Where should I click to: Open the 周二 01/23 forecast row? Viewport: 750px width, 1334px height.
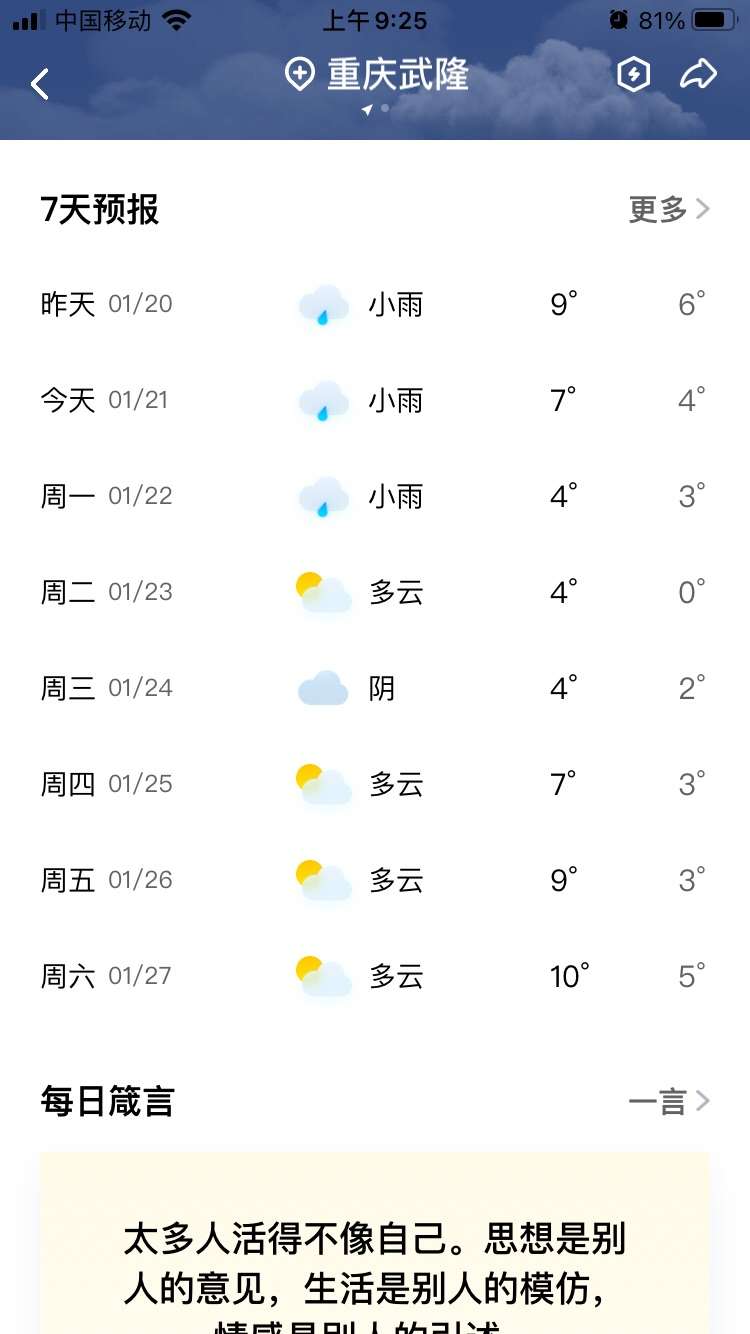tap(375, 592)
